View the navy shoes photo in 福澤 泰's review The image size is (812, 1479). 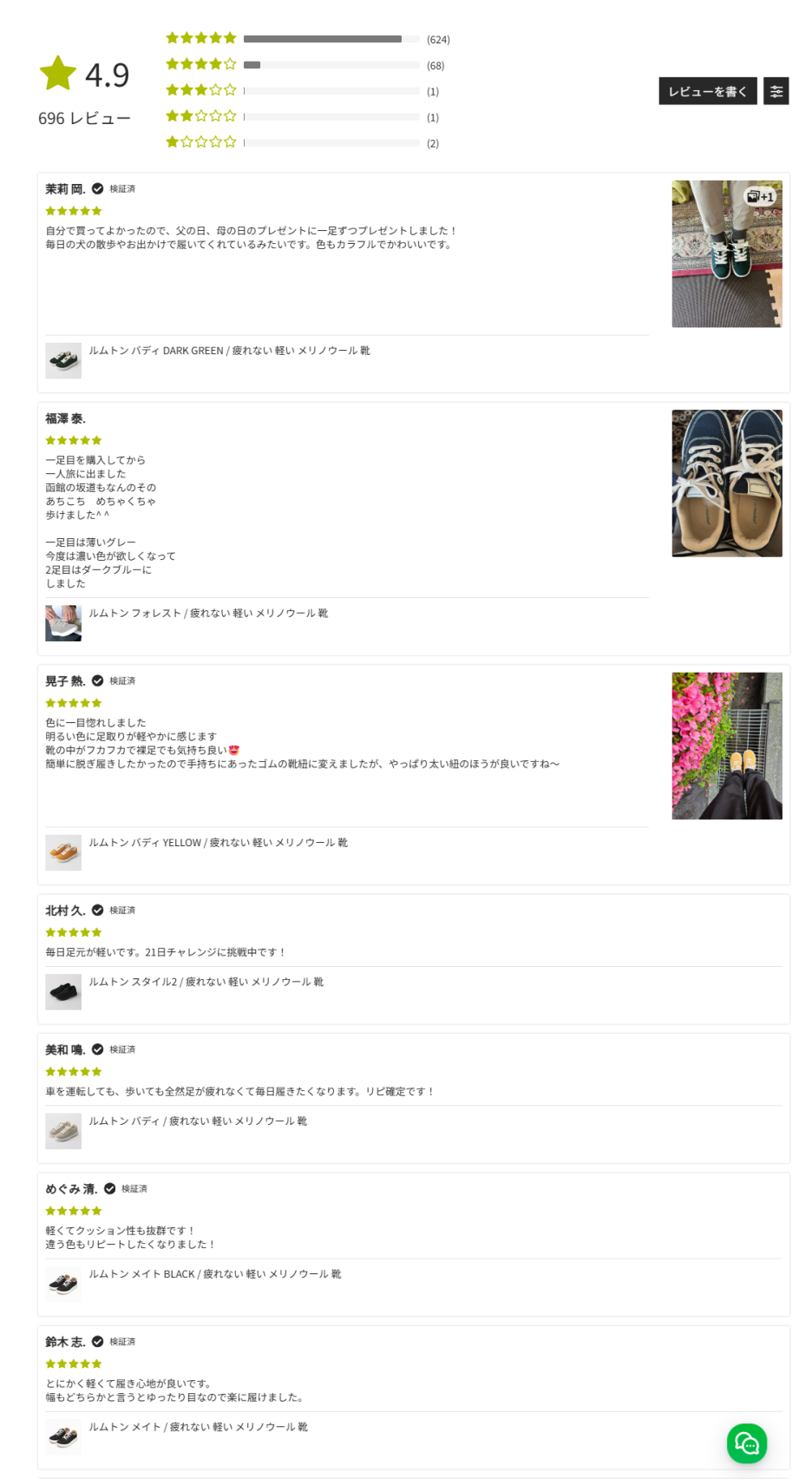[x=727, y=483]
